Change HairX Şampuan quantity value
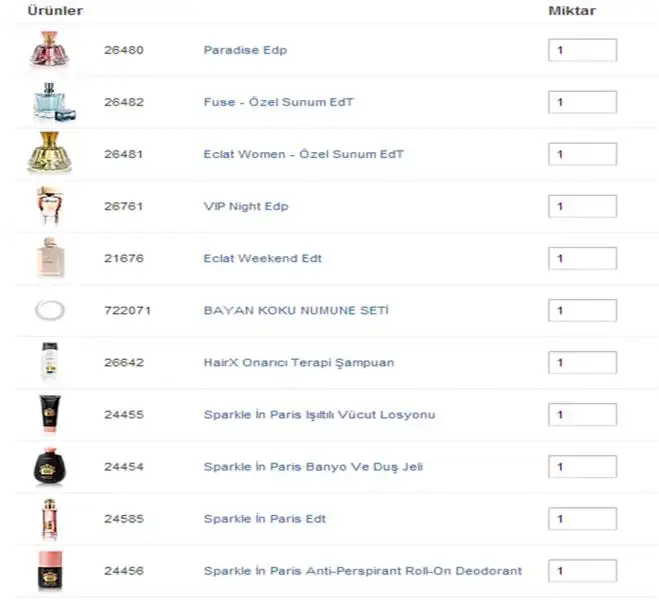 tap(582, 363)
